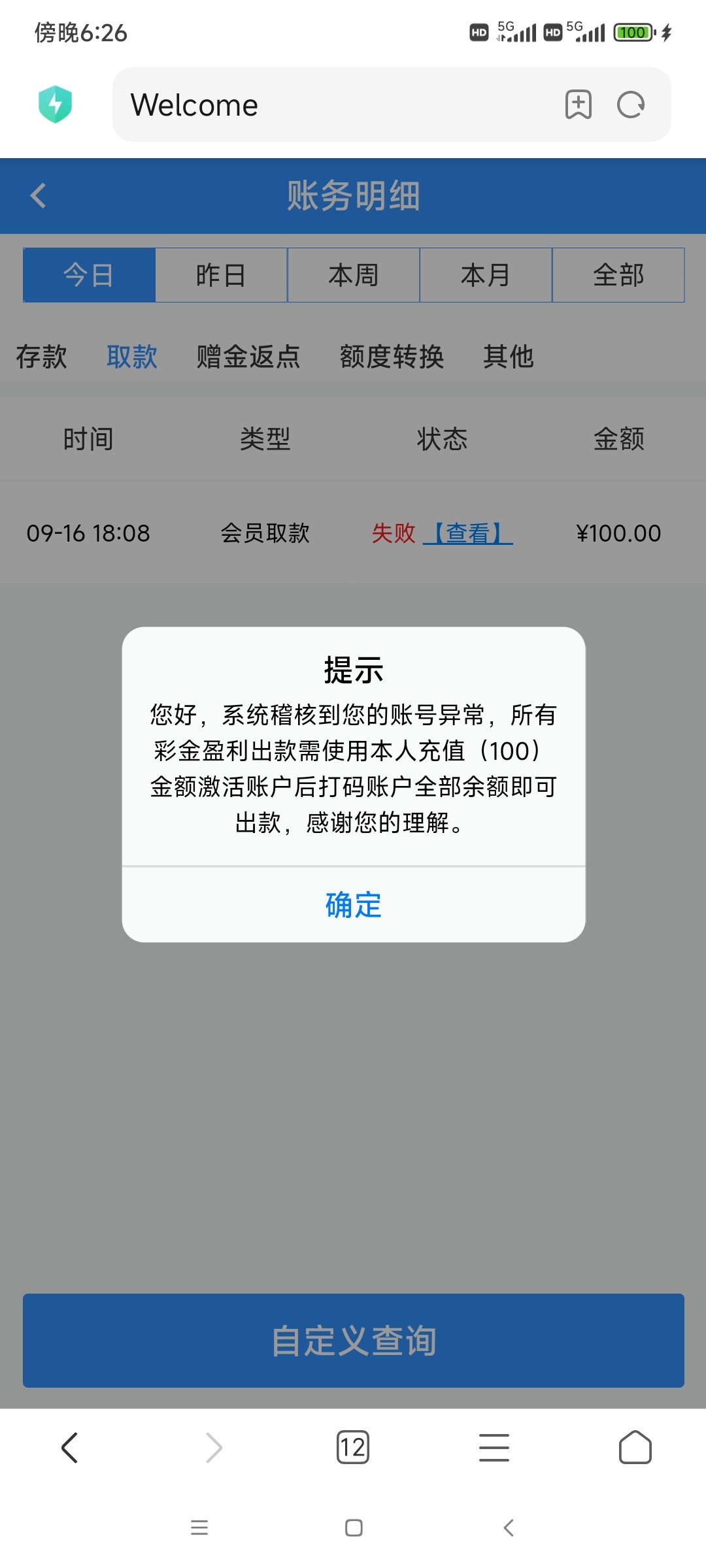This screenshot has width=706, height=1568.
Task: Select the 全部 time filter
Action: click(617, 274)
